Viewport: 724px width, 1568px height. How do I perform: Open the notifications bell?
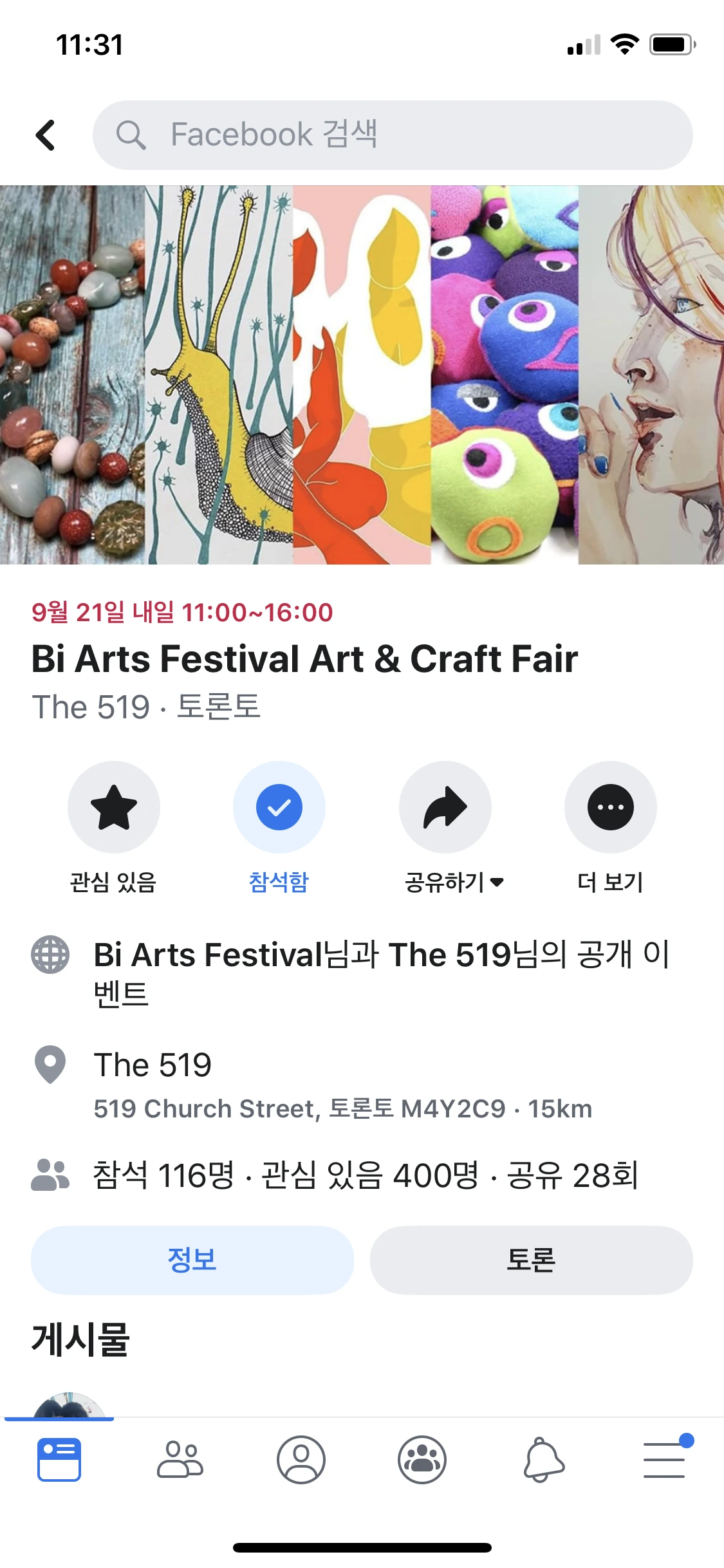[543, 1459]
